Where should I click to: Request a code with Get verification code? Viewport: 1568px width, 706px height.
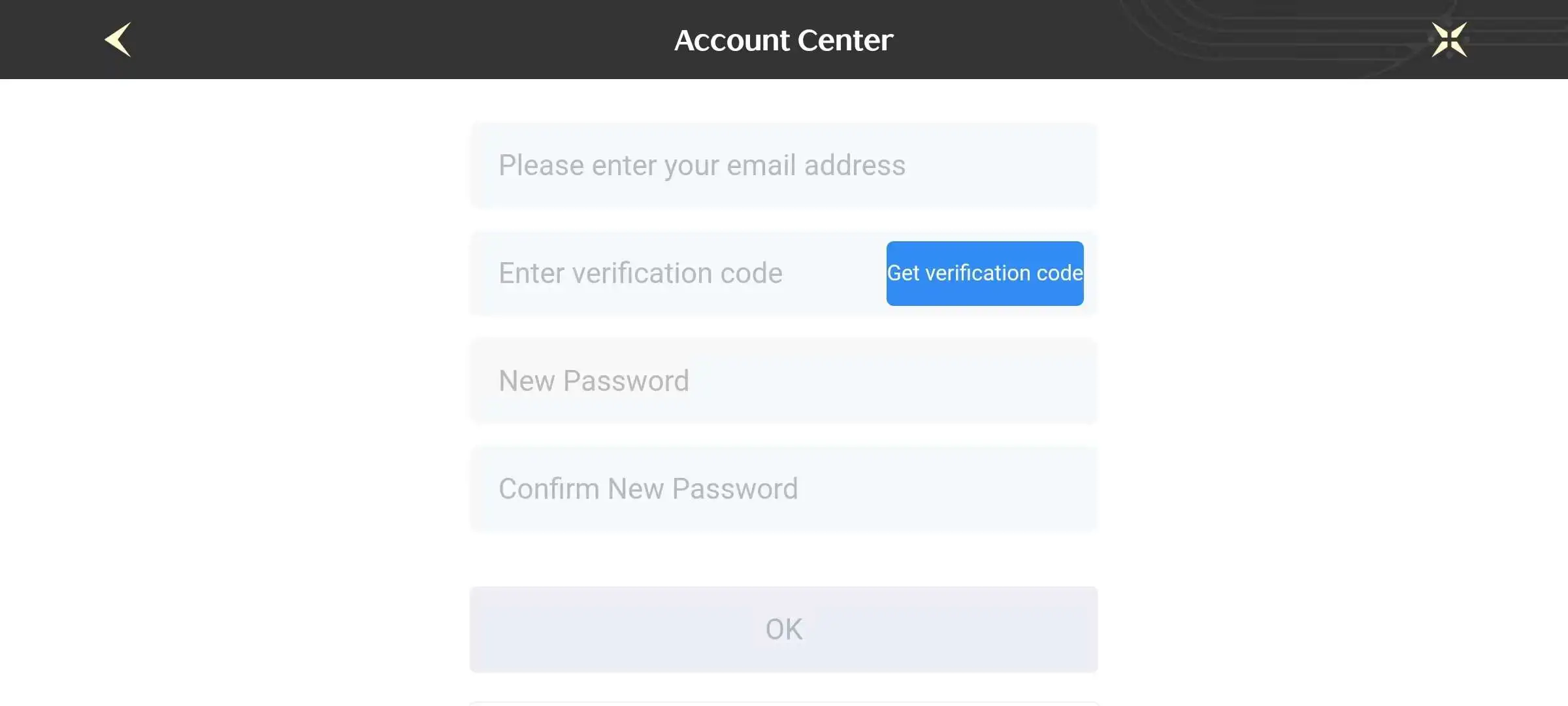coord(985,273)
